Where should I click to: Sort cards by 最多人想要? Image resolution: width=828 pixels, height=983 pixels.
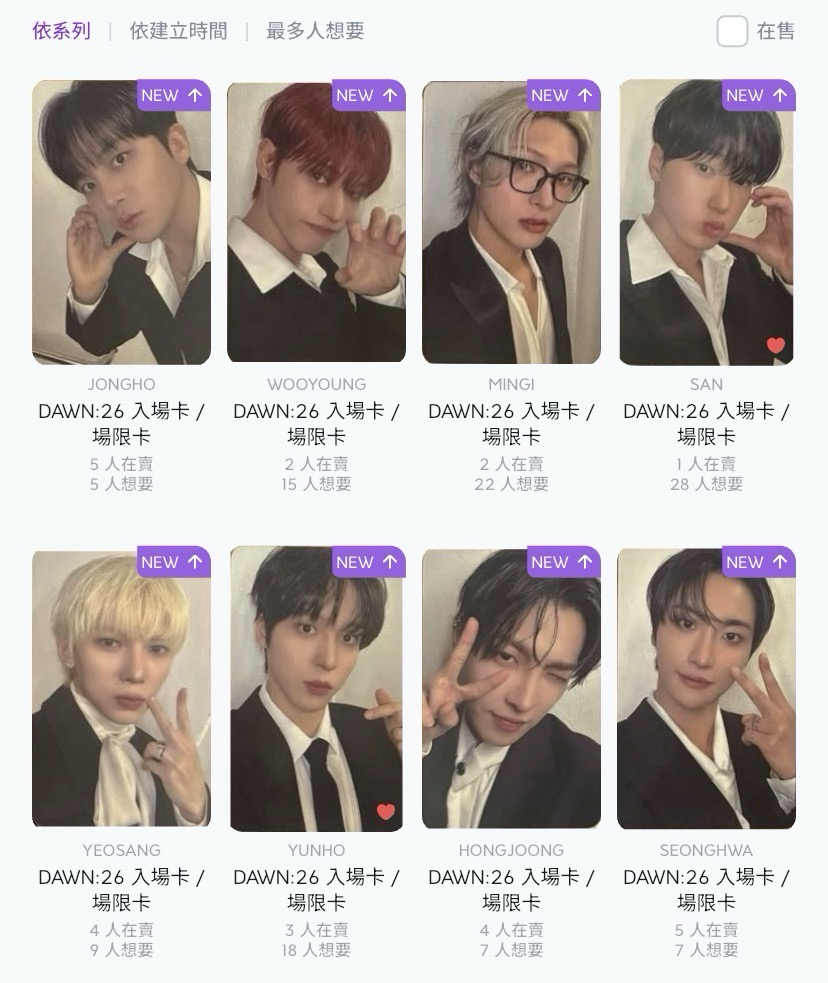point(315,31)
